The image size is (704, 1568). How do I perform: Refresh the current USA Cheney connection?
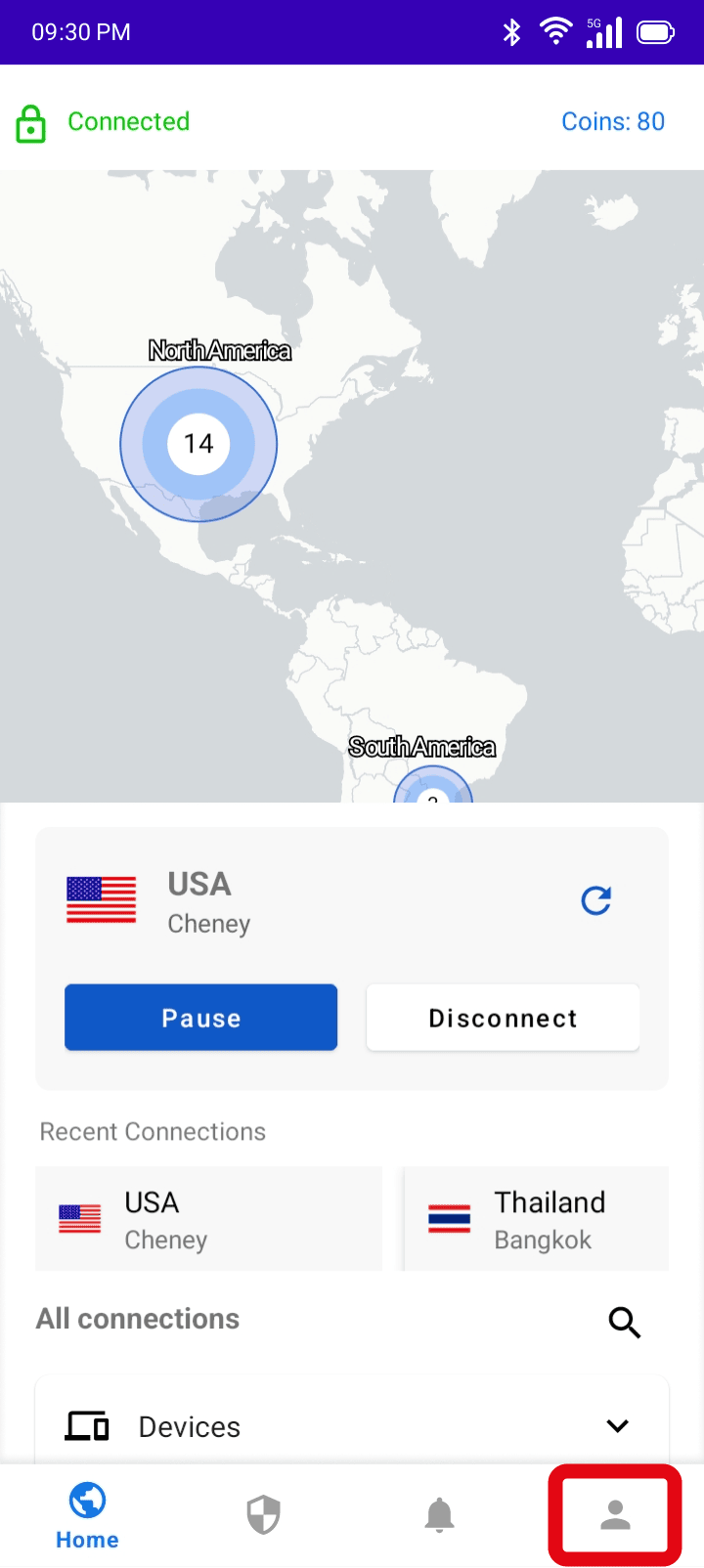click(596, 900)
